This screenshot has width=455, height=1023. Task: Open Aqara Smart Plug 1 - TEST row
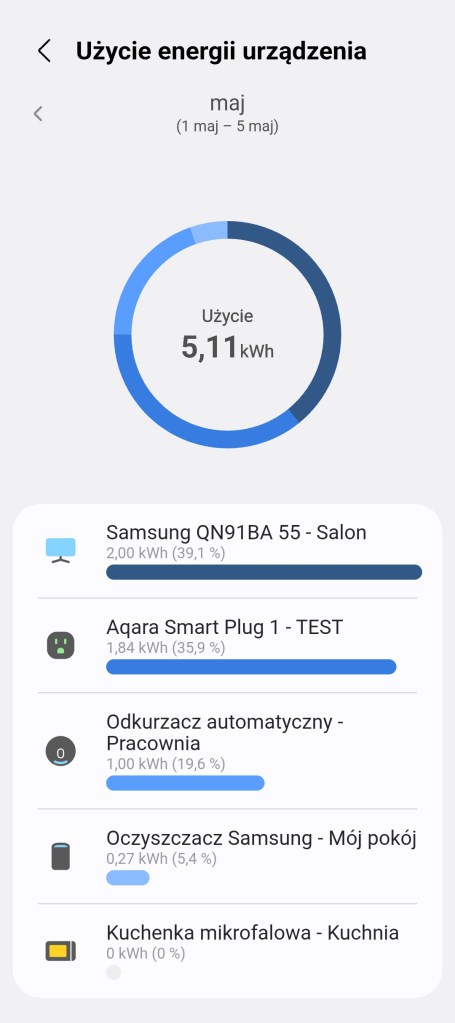tap(227, 645)
